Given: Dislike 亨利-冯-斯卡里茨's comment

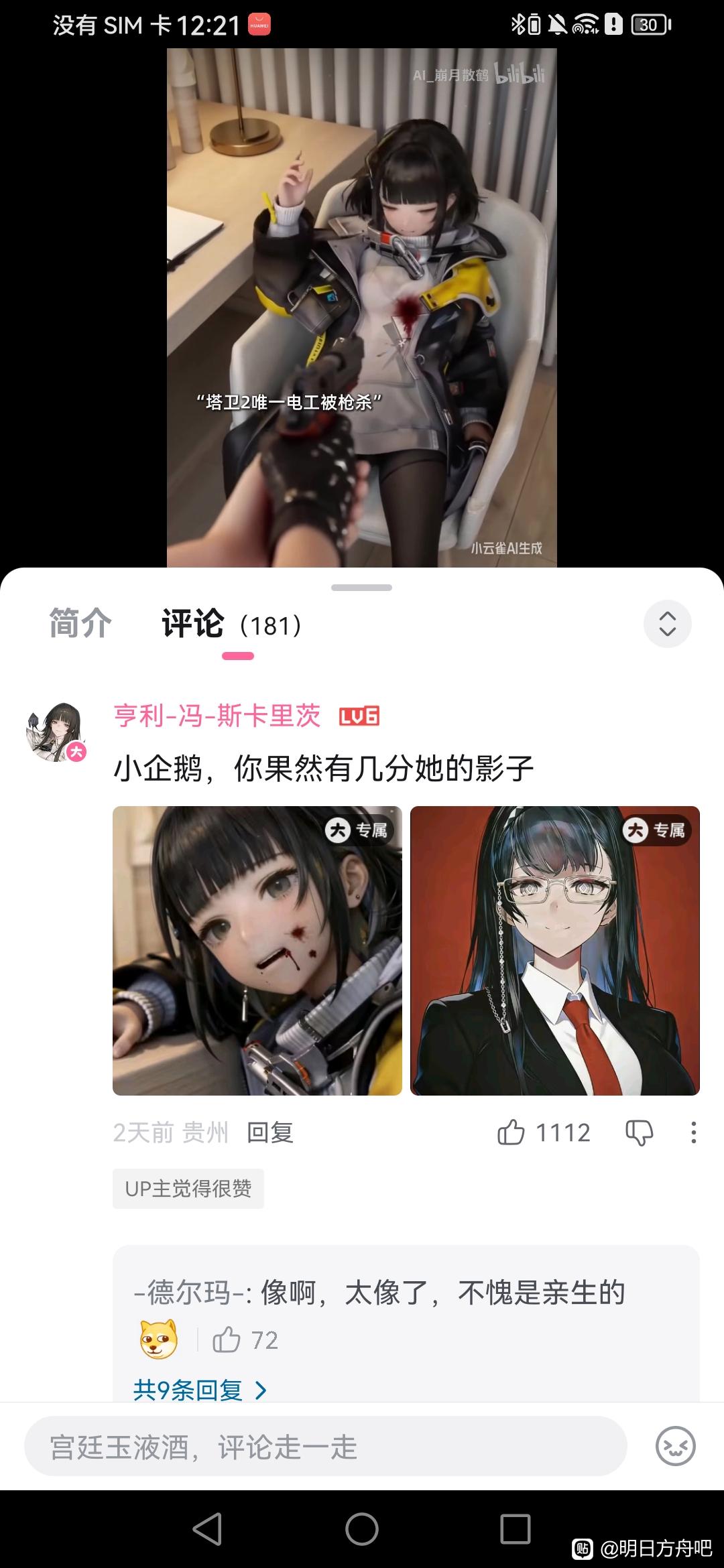Looking at the screenshot, I should tap(639, 1132).
